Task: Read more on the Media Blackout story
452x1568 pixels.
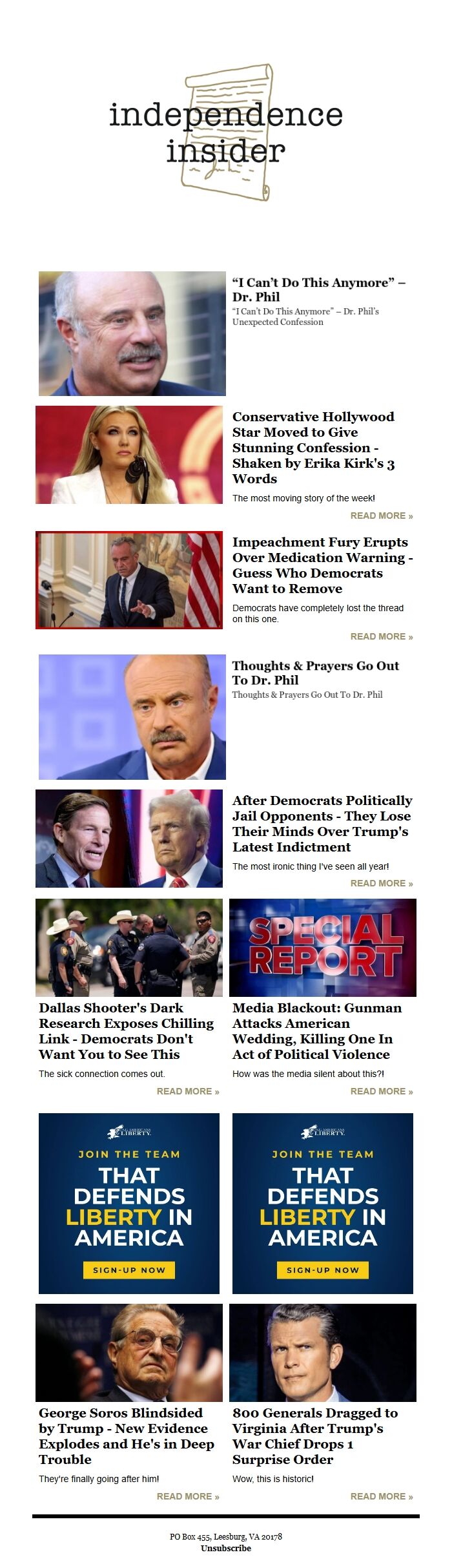Action: coord(381,1091)
